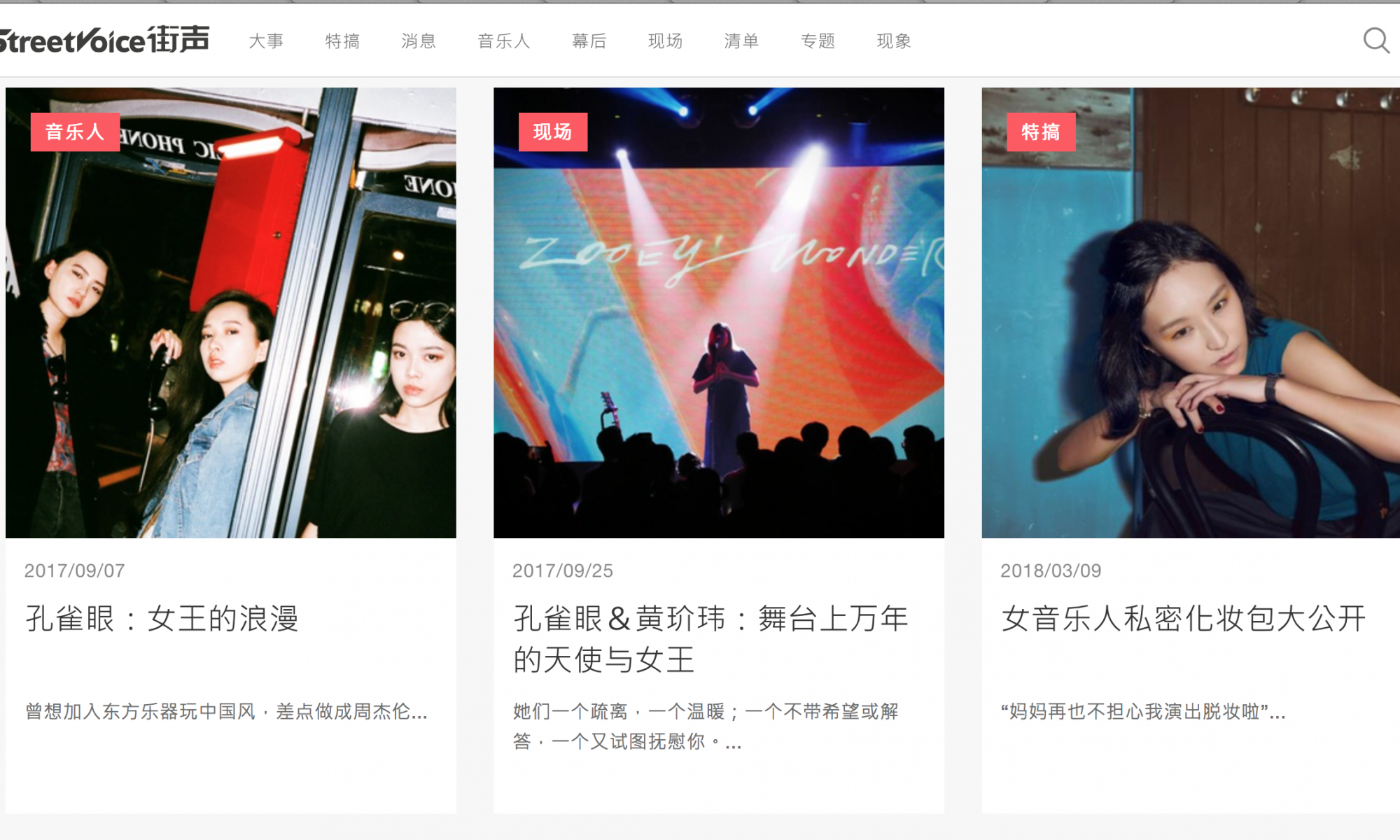Go to the 专题 section

[818, 41]
